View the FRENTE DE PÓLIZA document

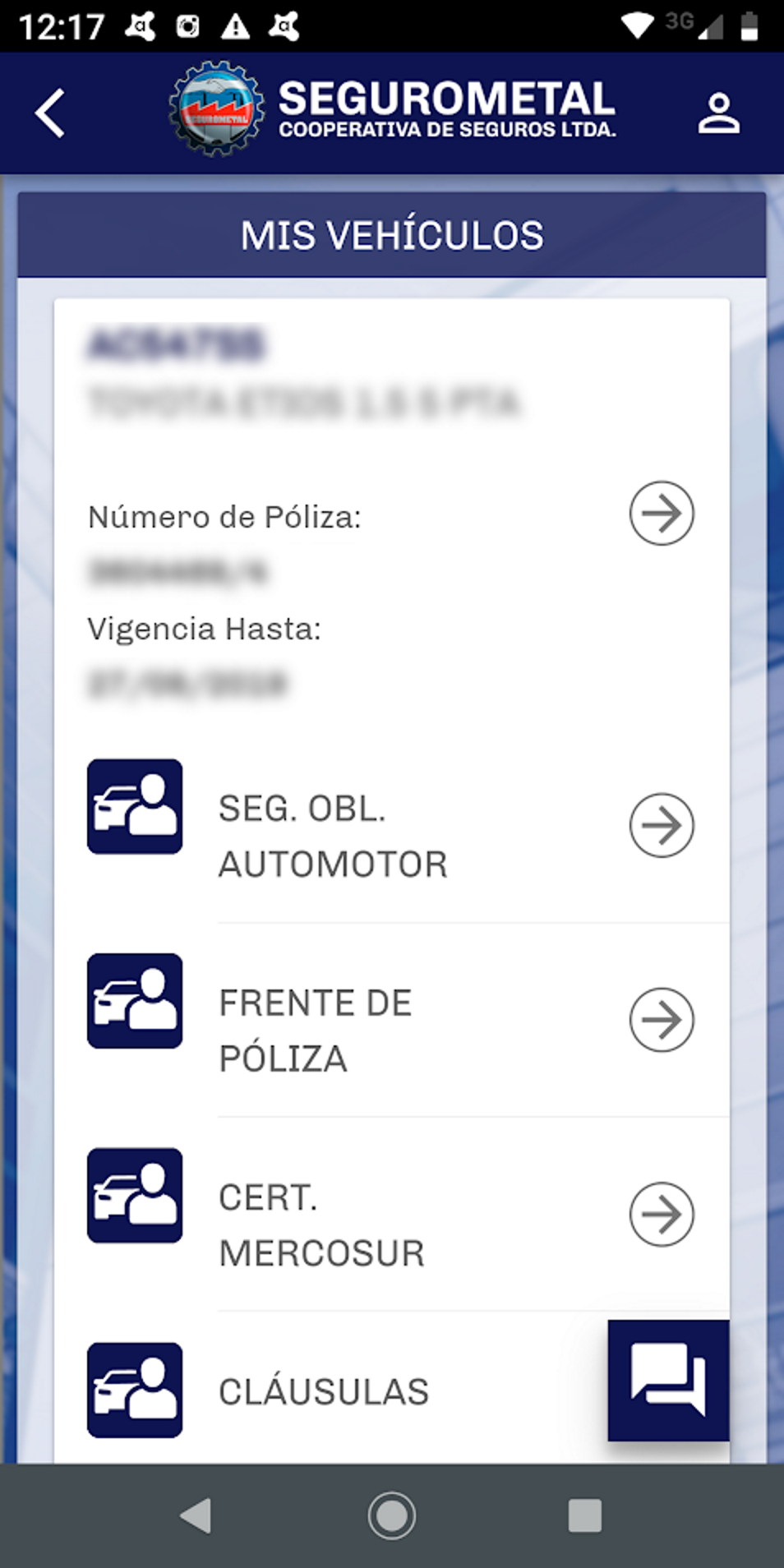coord(661,1020)
